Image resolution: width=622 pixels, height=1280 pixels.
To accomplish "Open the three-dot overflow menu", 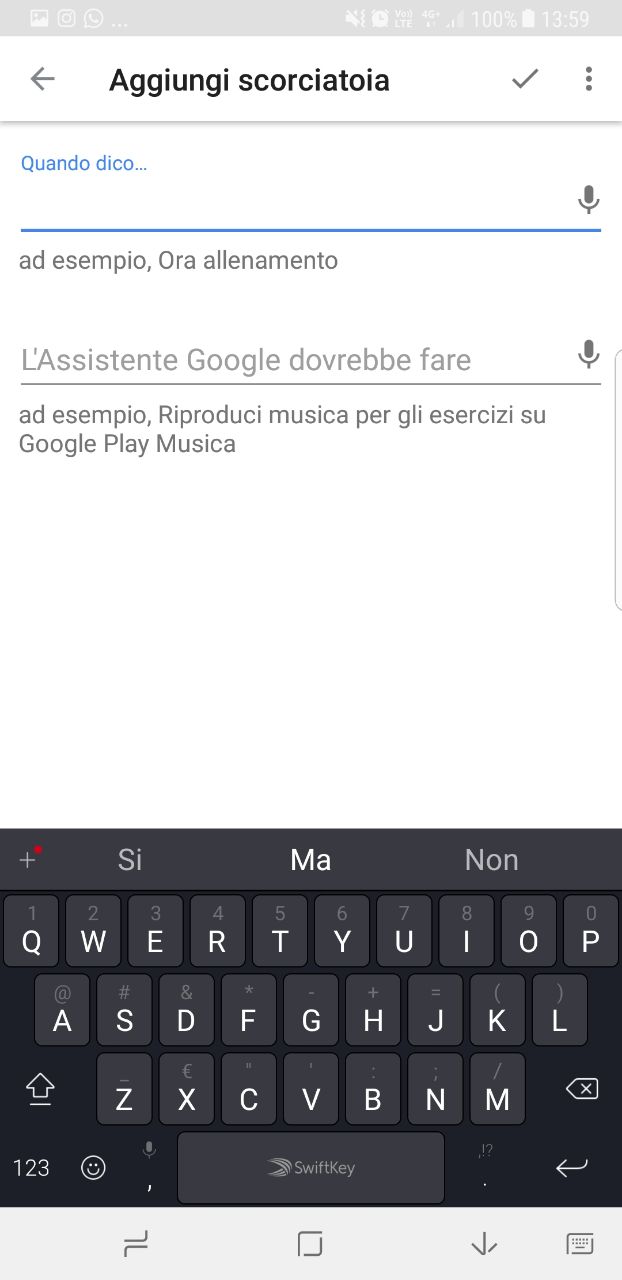I will coord(588,79).
